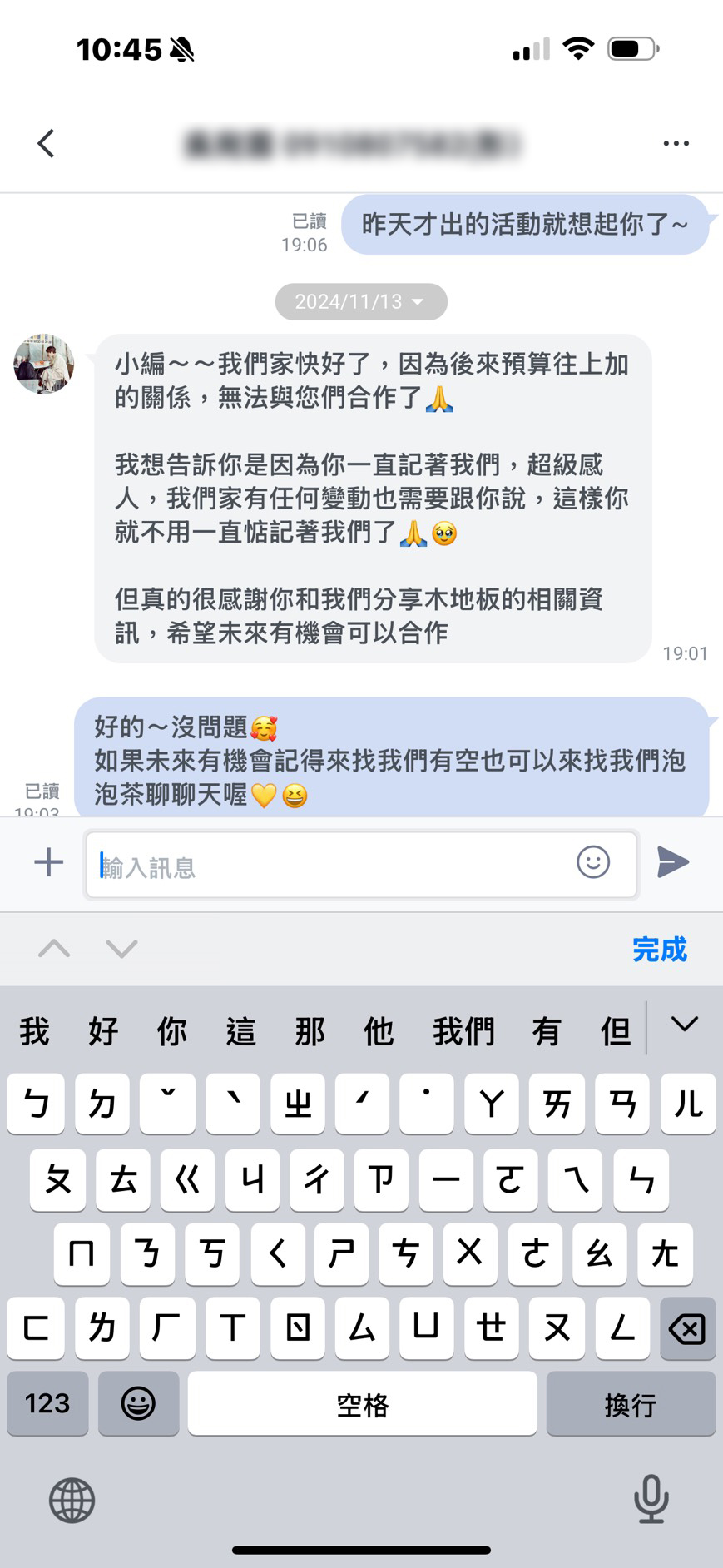
Task: Tap 完成 to finish input
Action: click(x=659, y=950)
